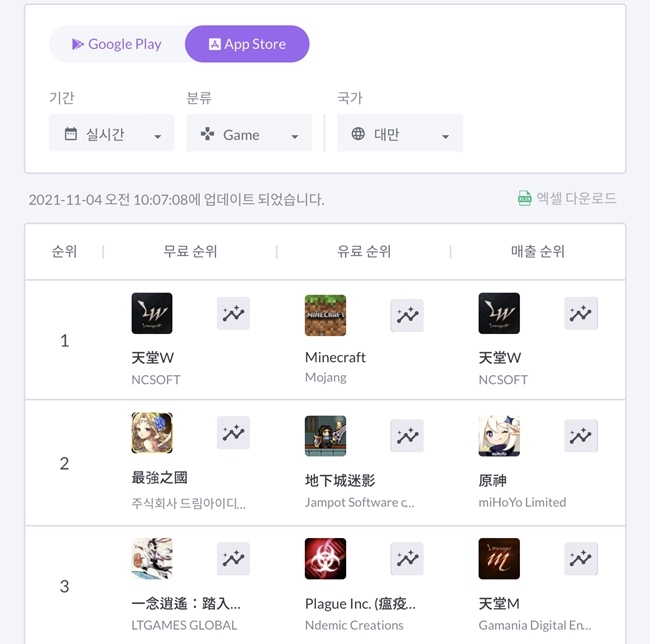Select the App Store tab

247,44
